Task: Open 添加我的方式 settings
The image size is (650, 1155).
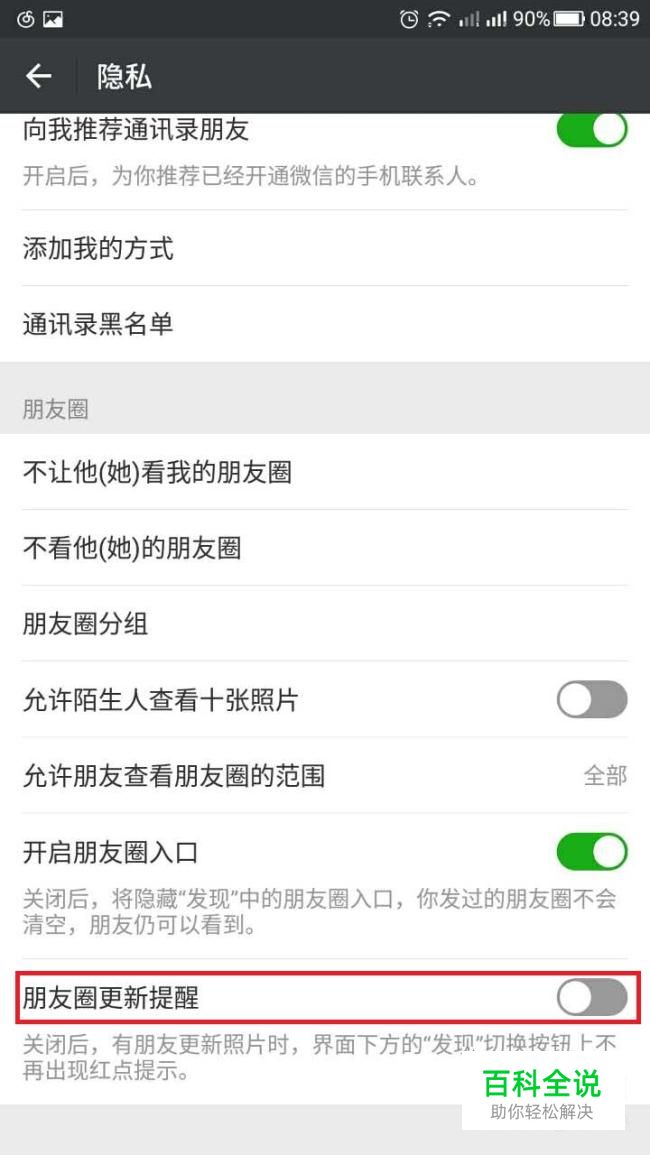Action: tap(325, 248)
